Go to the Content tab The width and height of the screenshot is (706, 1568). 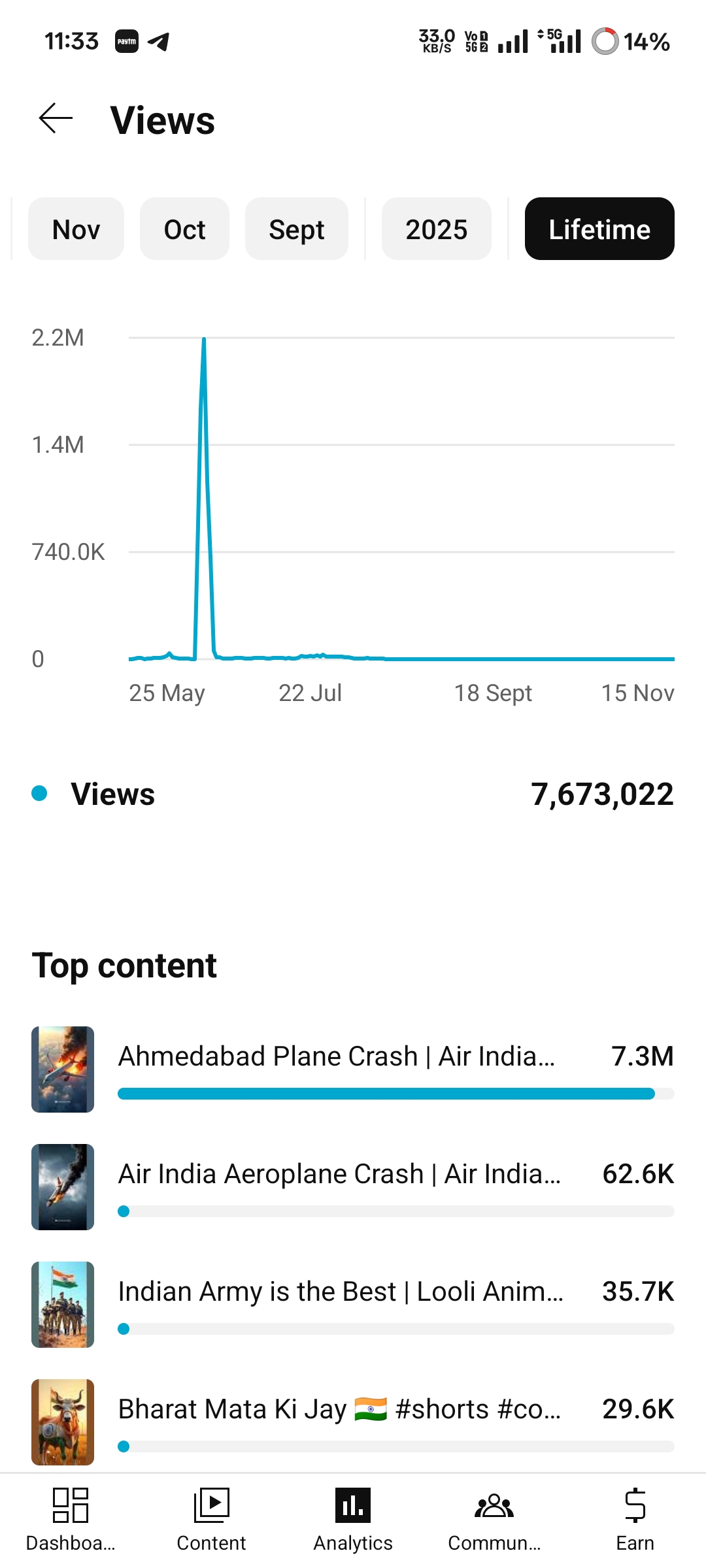click(x=211, y=1520)
